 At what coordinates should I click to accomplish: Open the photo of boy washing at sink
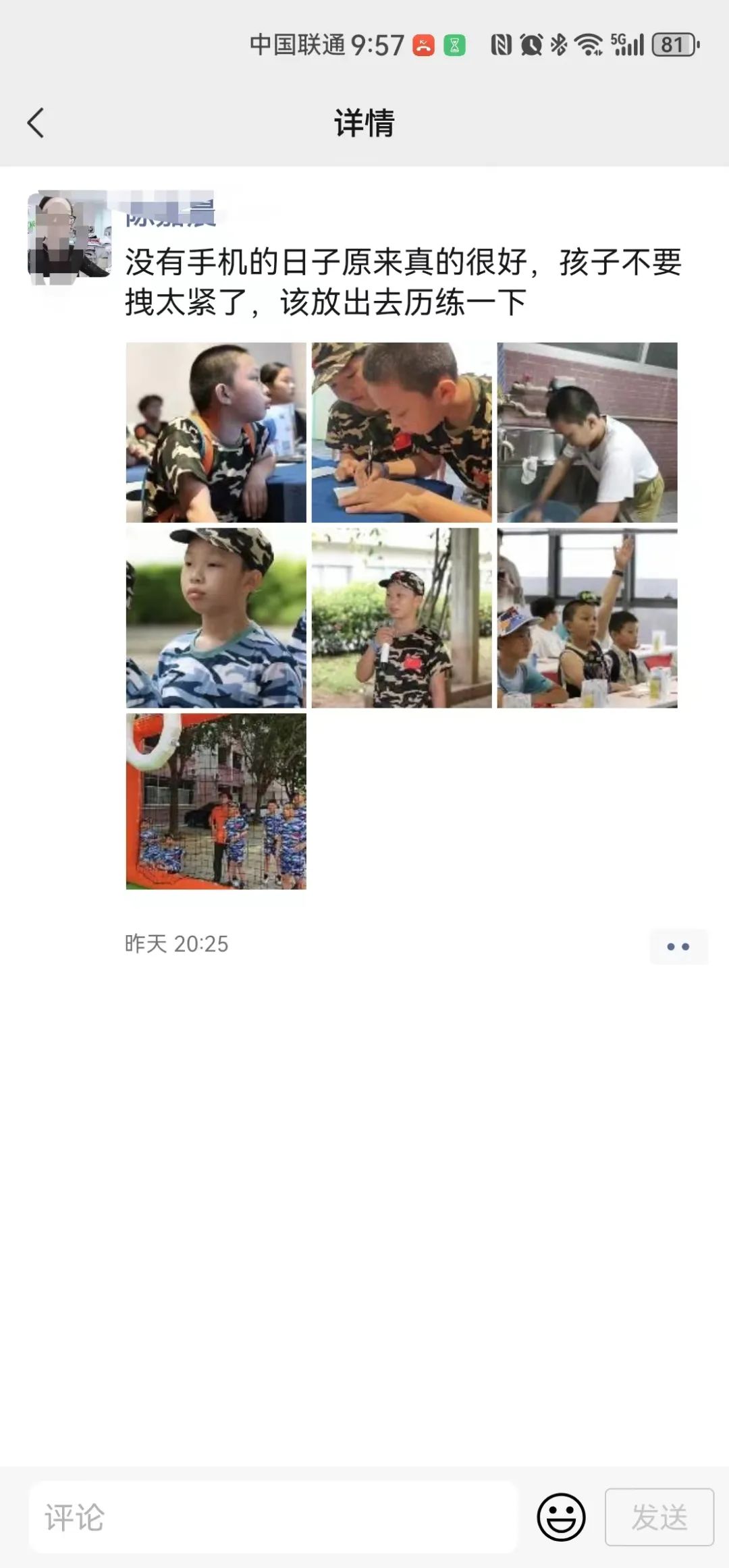(587, 432)
